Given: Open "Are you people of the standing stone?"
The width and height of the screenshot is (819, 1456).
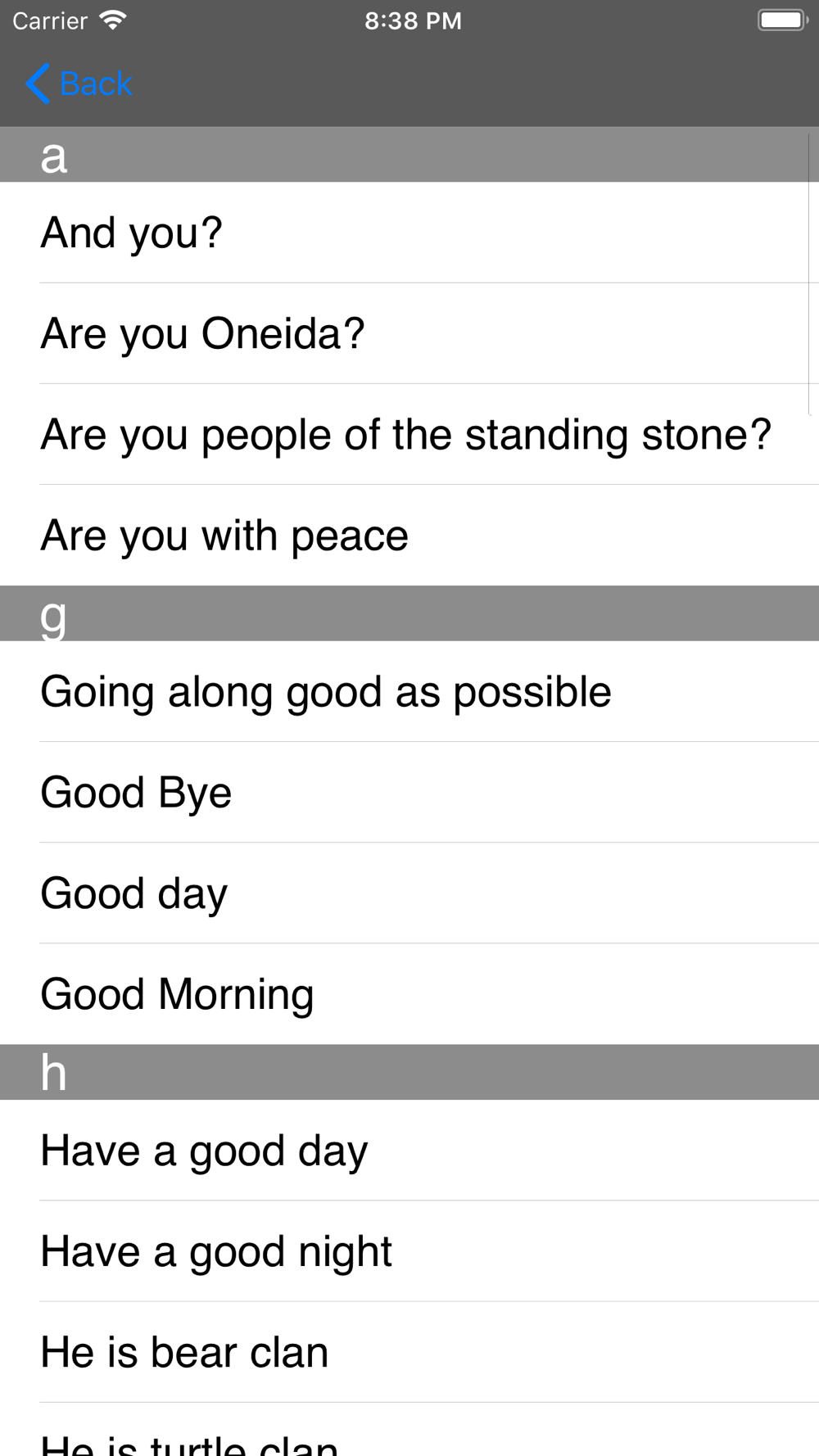Looking at the screenshot, I should click(x=409, y=434).
